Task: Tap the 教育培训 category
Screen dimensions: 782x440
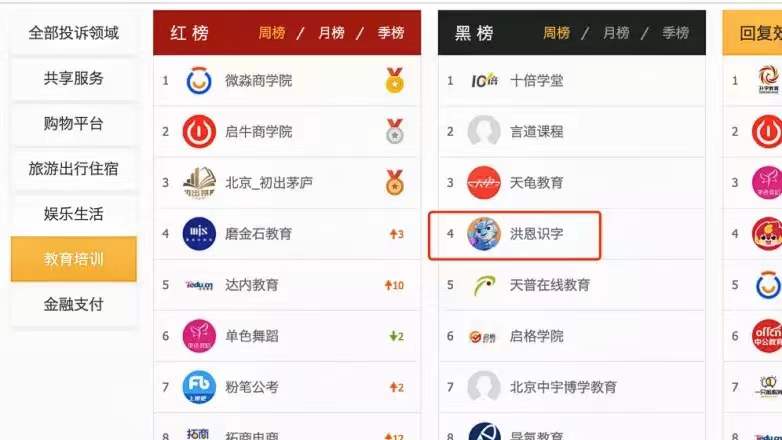Action: tap(74, 260)
